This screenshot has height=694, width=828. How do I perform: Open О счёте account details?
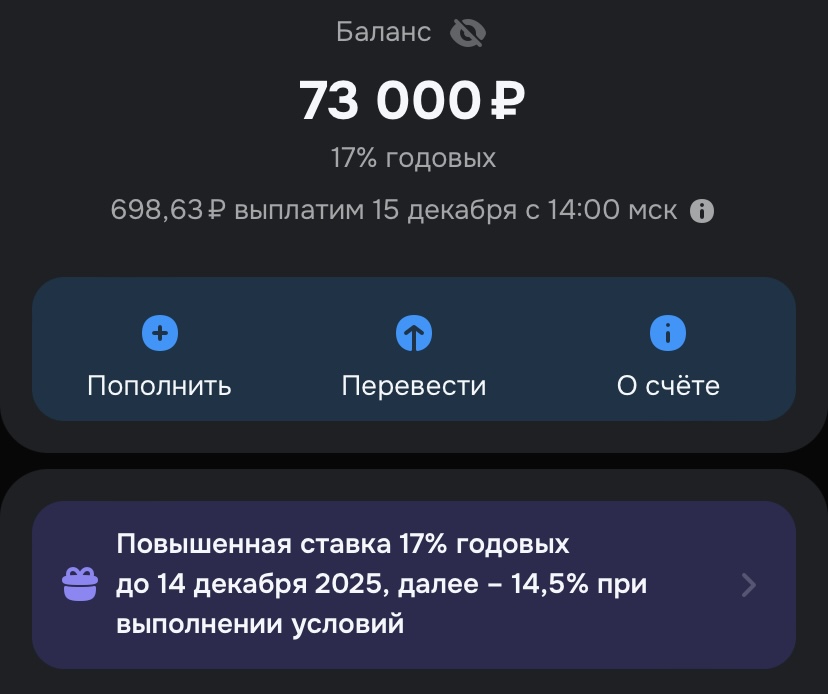(x=668, y=353)
